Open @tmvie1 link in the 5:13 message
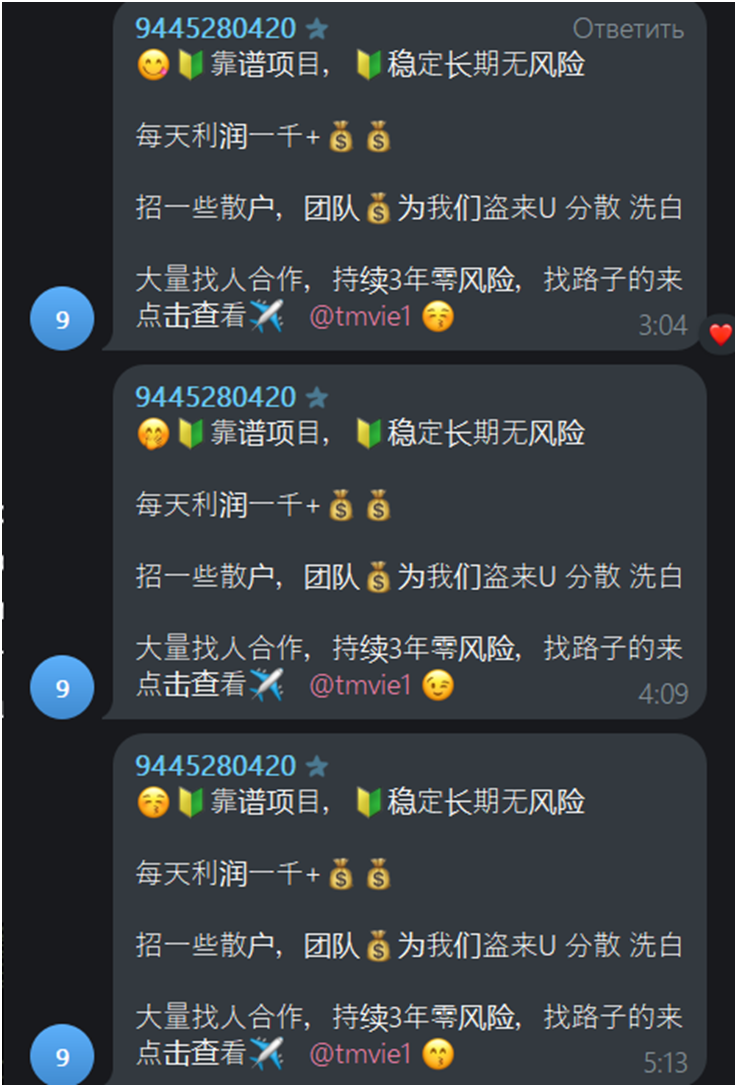The height and width of the screenshot is (1087, 737). 360,1054
